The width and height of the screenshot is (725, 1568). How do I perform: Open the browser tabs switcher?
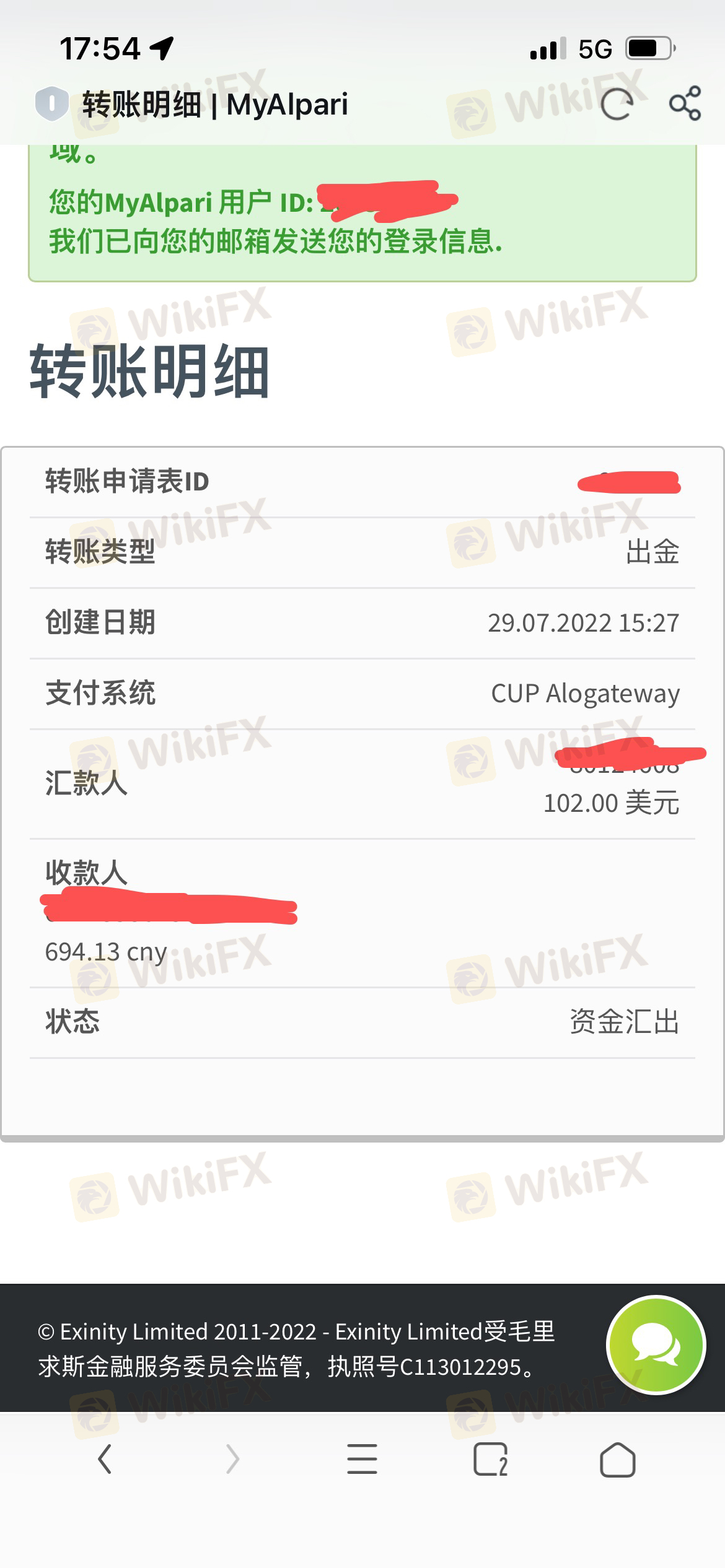tap(490, 1459)
